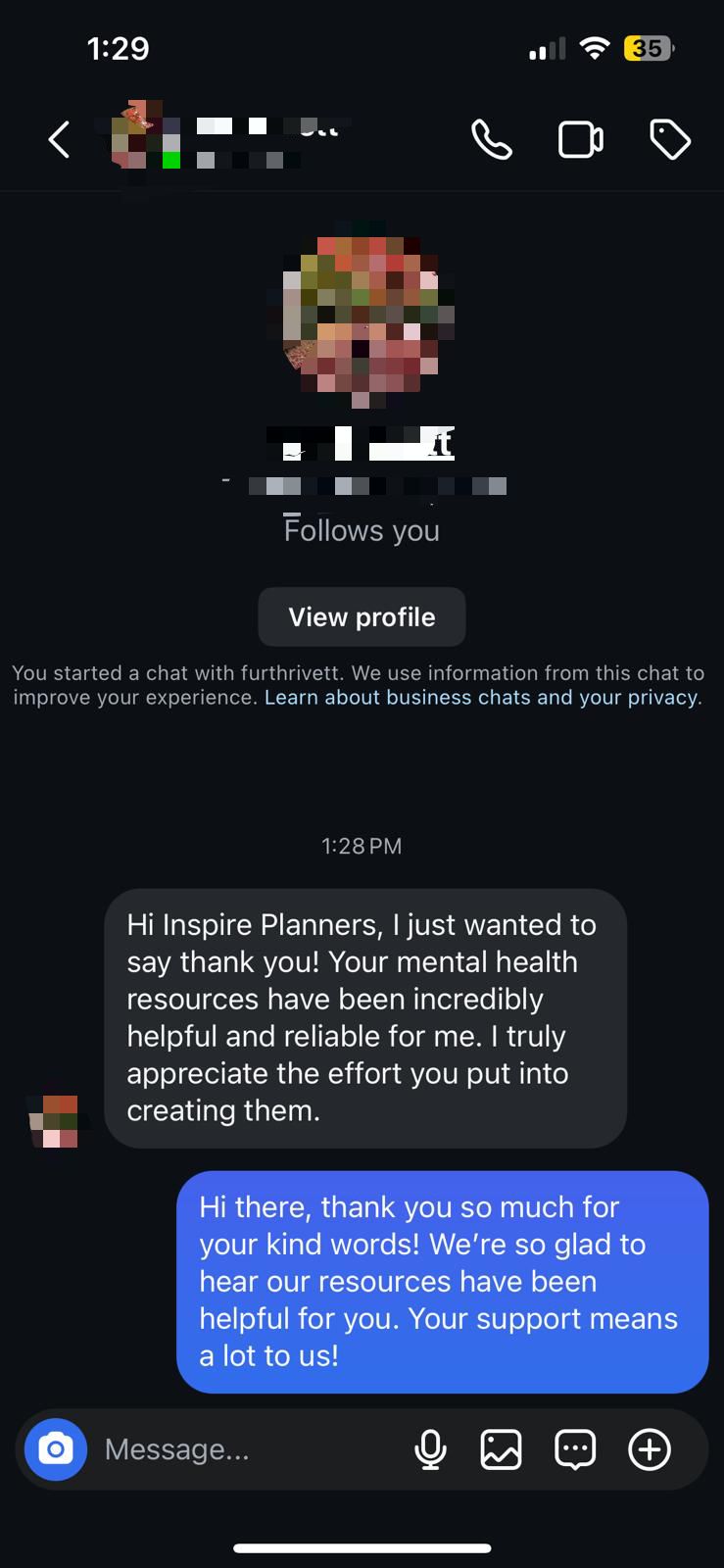Open the label tag icon
This screenshot has width=724, height=1568.
click(670, 140)
